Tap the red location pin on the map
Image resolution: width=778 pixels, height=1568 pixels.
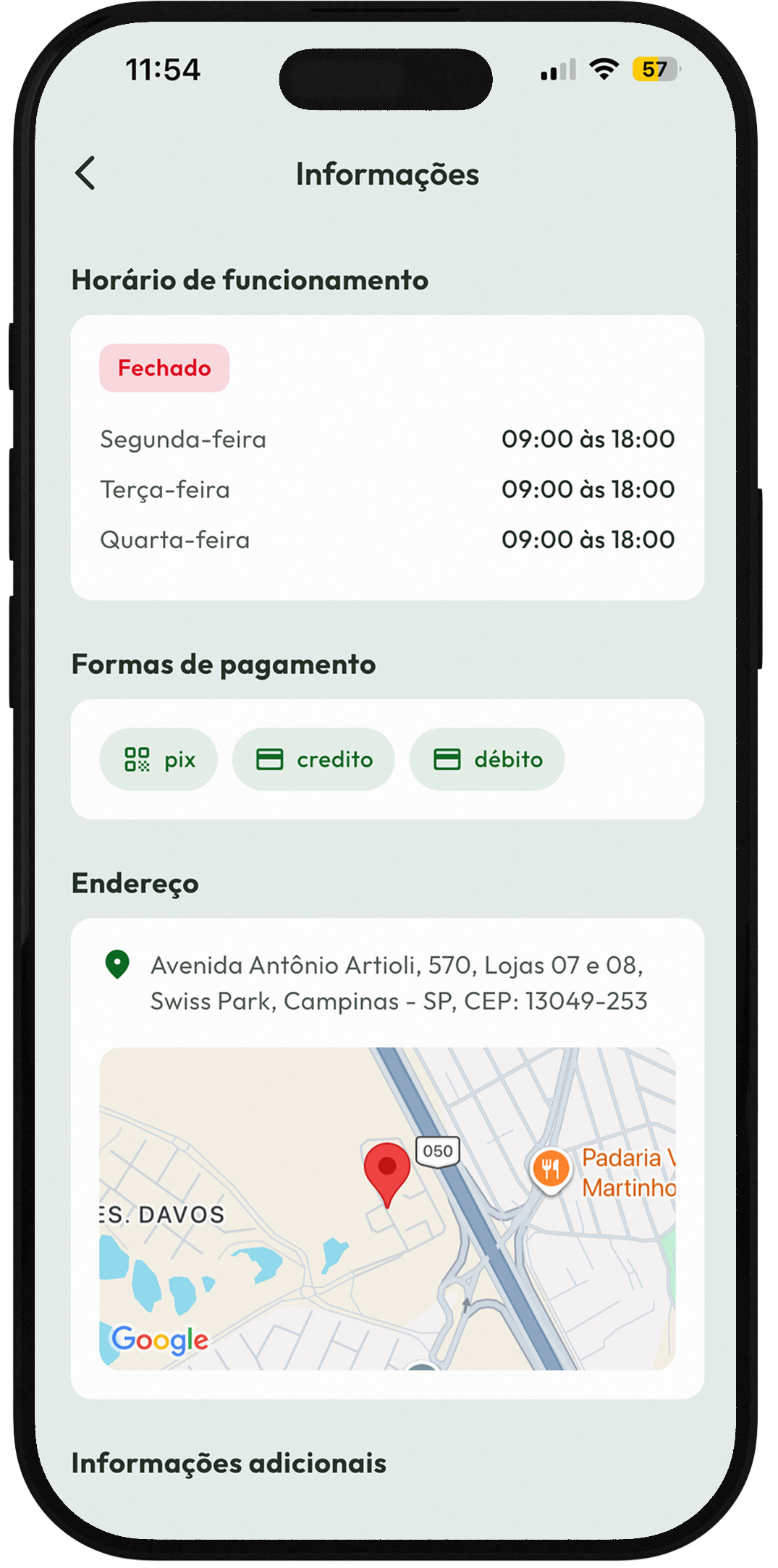[x=387, y=1168]
